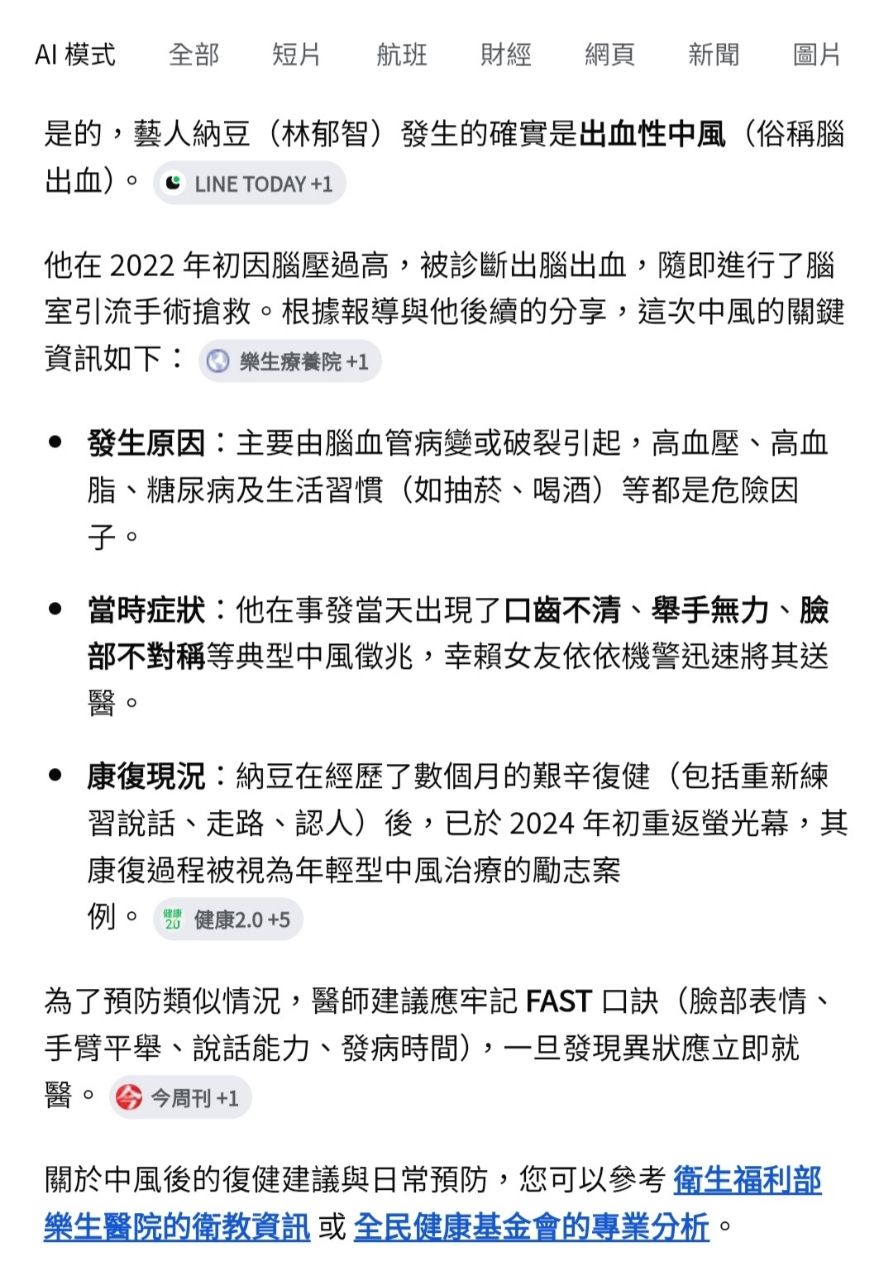Open the 健康2.0 +5 source chip
The width and height of the screenshot is (893, 1280).
(x=227, y=919)
